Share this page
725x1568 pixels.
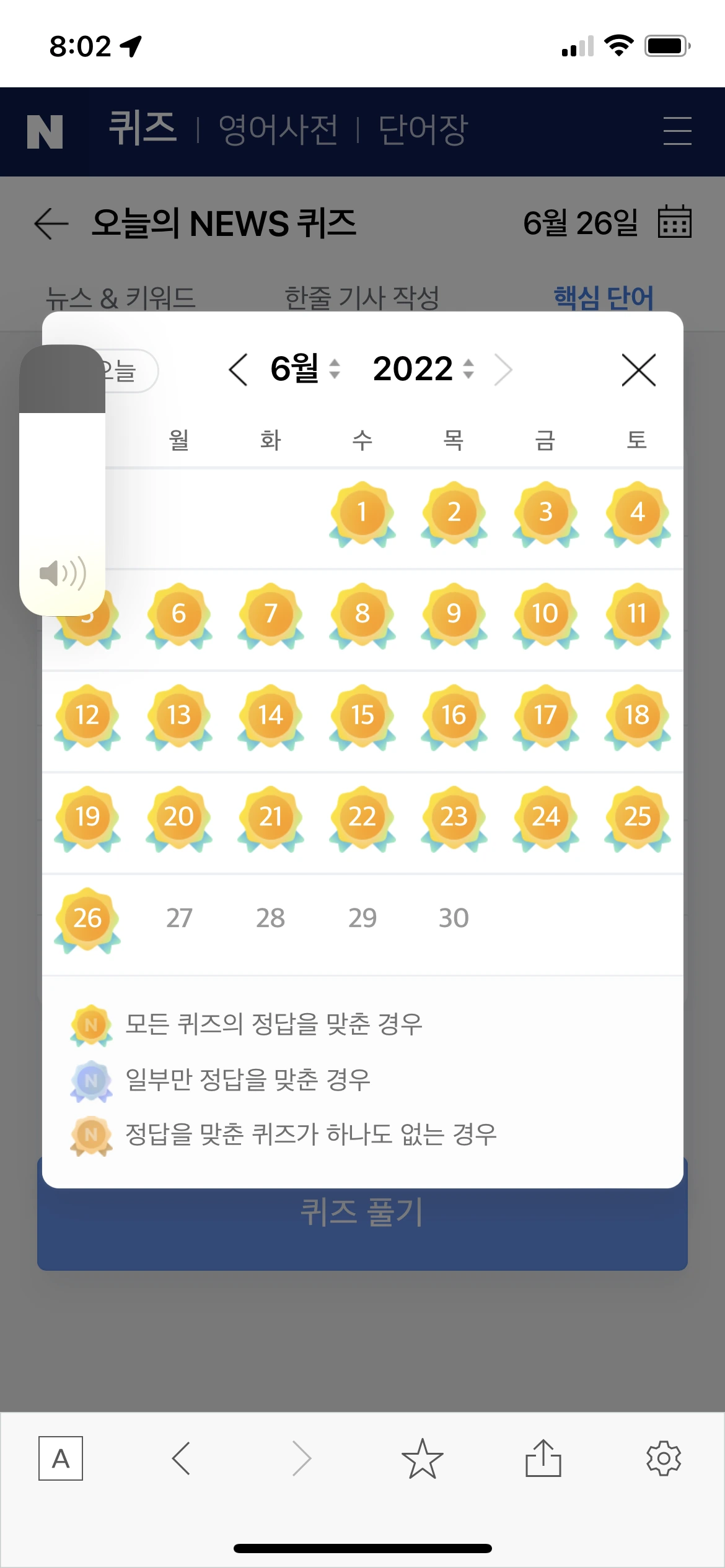click(x=543, y=1458)
